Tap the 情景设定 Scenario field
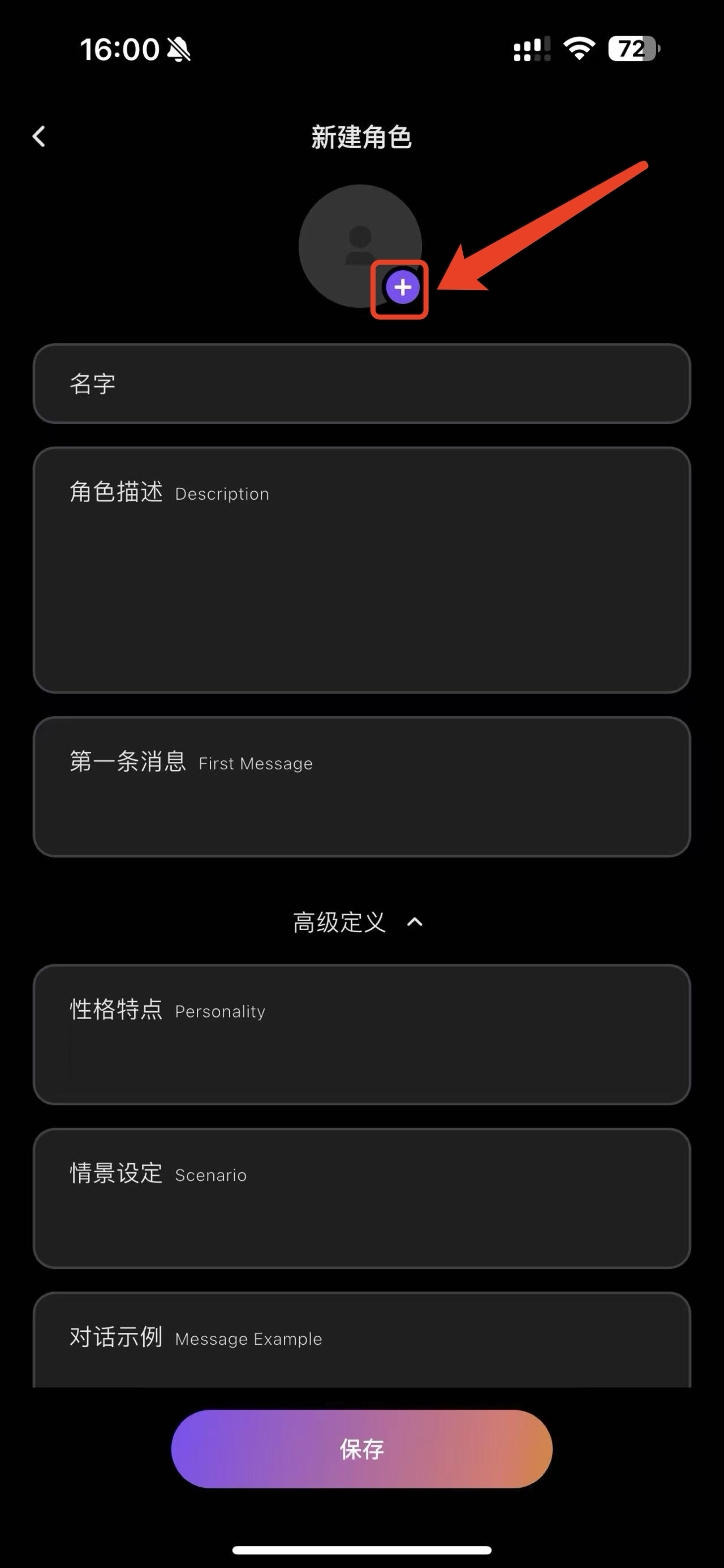 click(361, 1196)
